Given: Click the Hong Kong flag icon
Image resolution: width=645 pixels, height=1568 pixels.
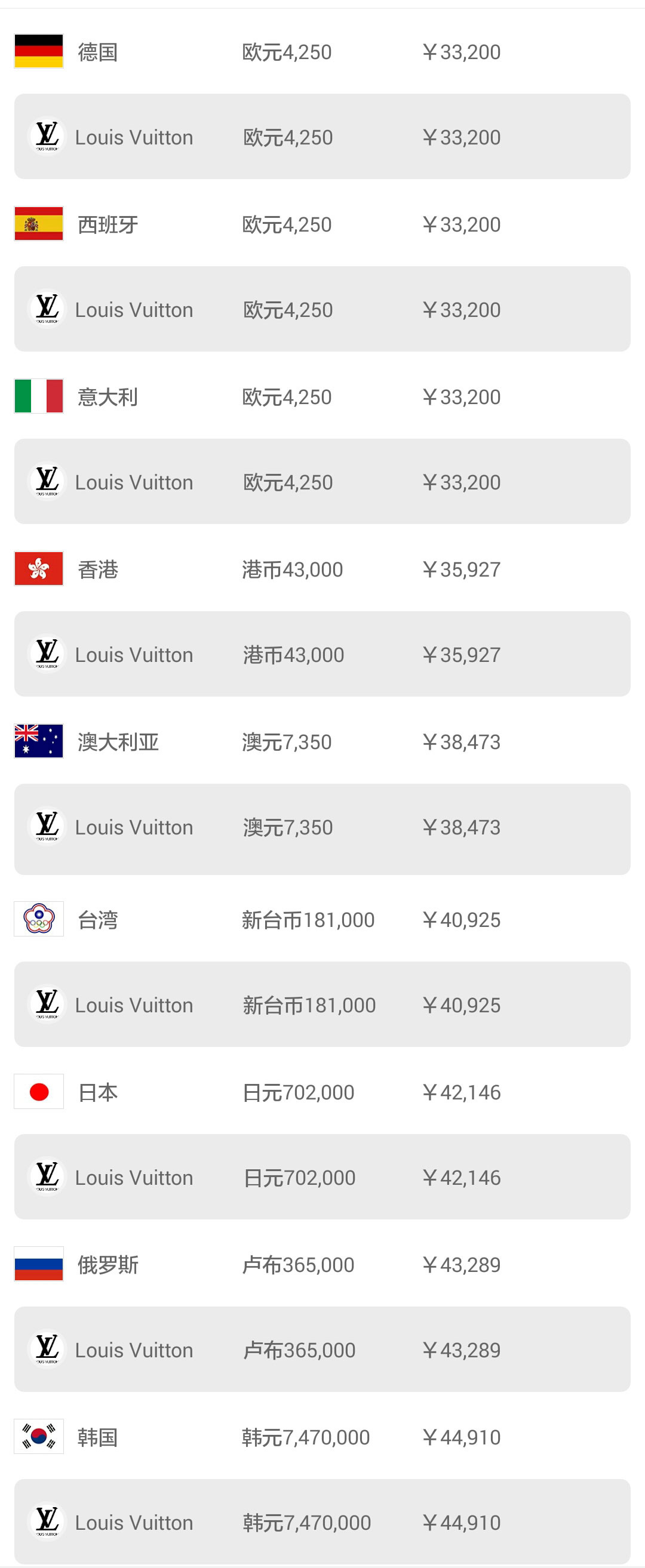Looking at the screenshot, I should pyautogui.click(x=38, y=568).
